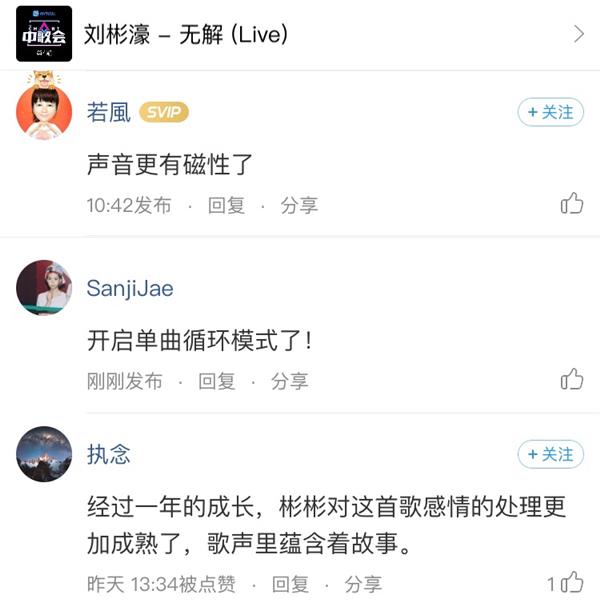Reply to 若風's comment
This screenshot has height=614, width=600.
point(226,205)
